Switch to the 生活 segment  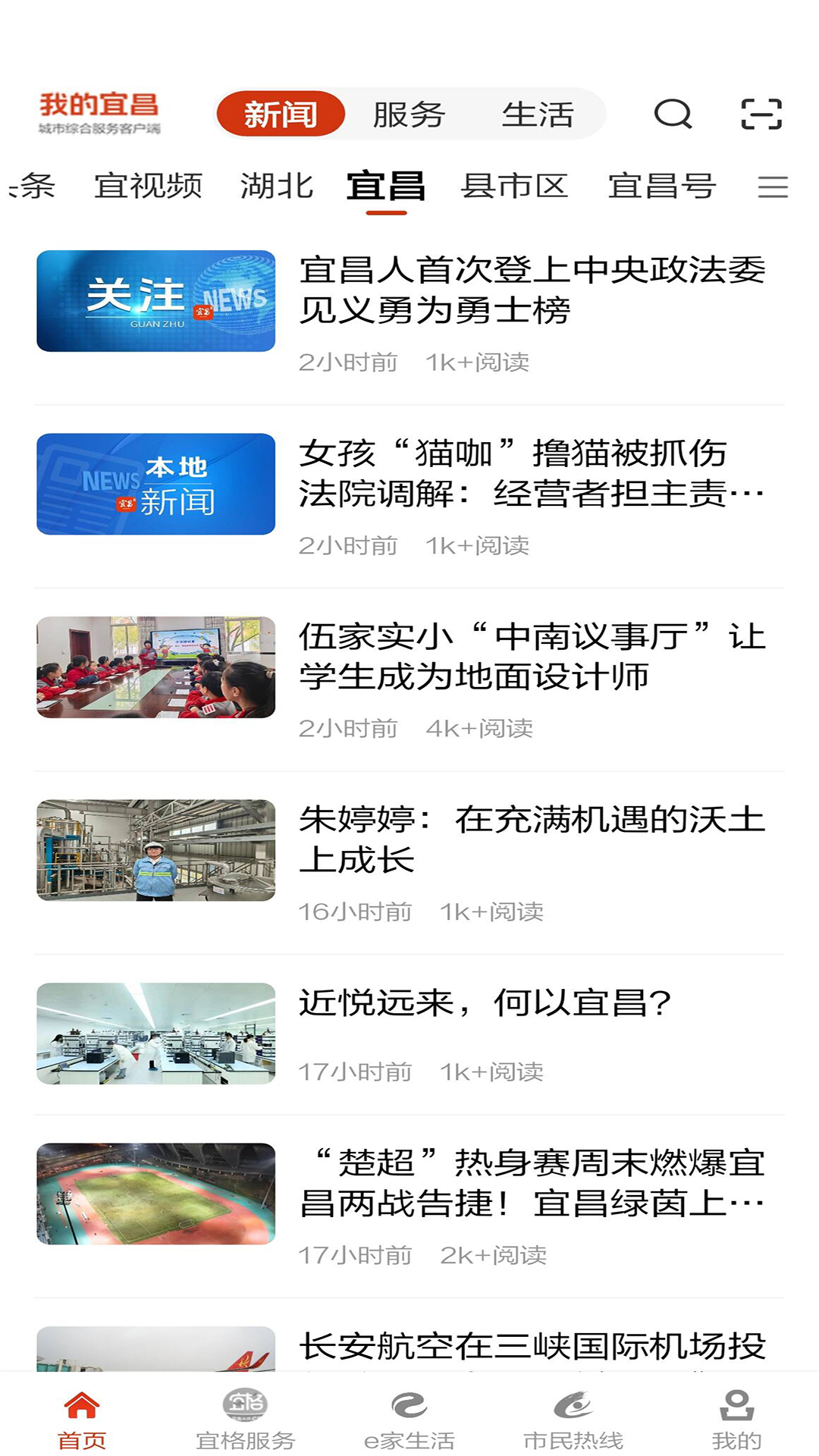[x=538, y=115]
